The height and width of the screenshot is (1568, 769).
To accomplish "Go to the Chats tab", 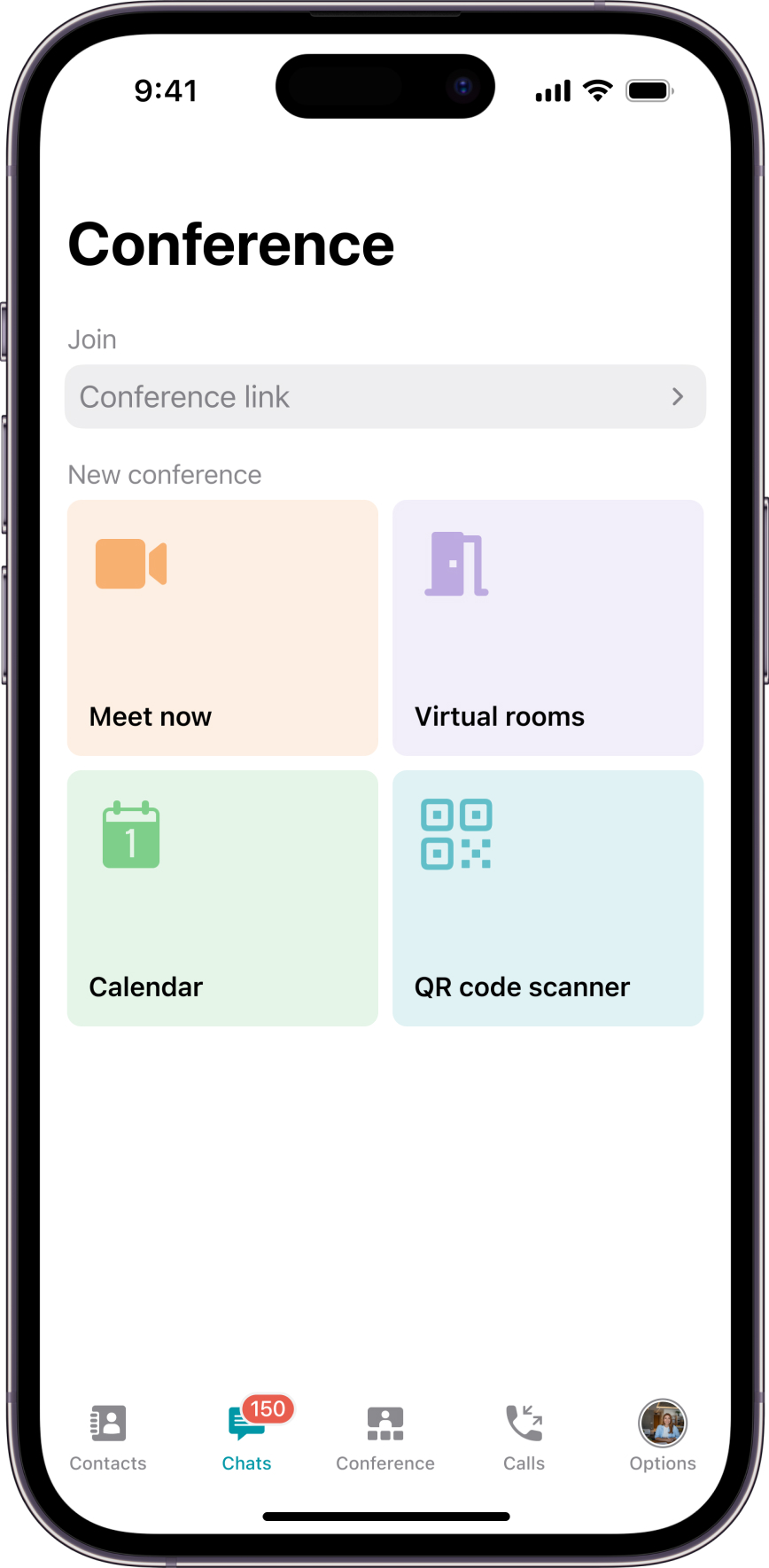I will pyautogui.click(x=247, y=1437).
